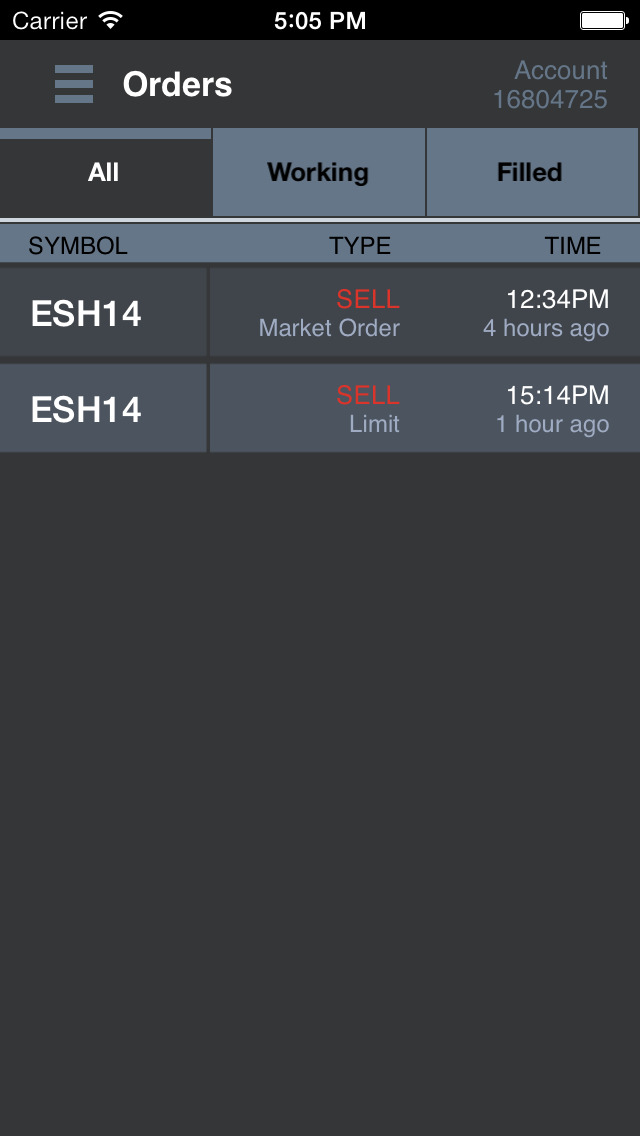This screenshot has height=1136, width=640.
Task: Switch to the Working tab
Action: point(318,172)
